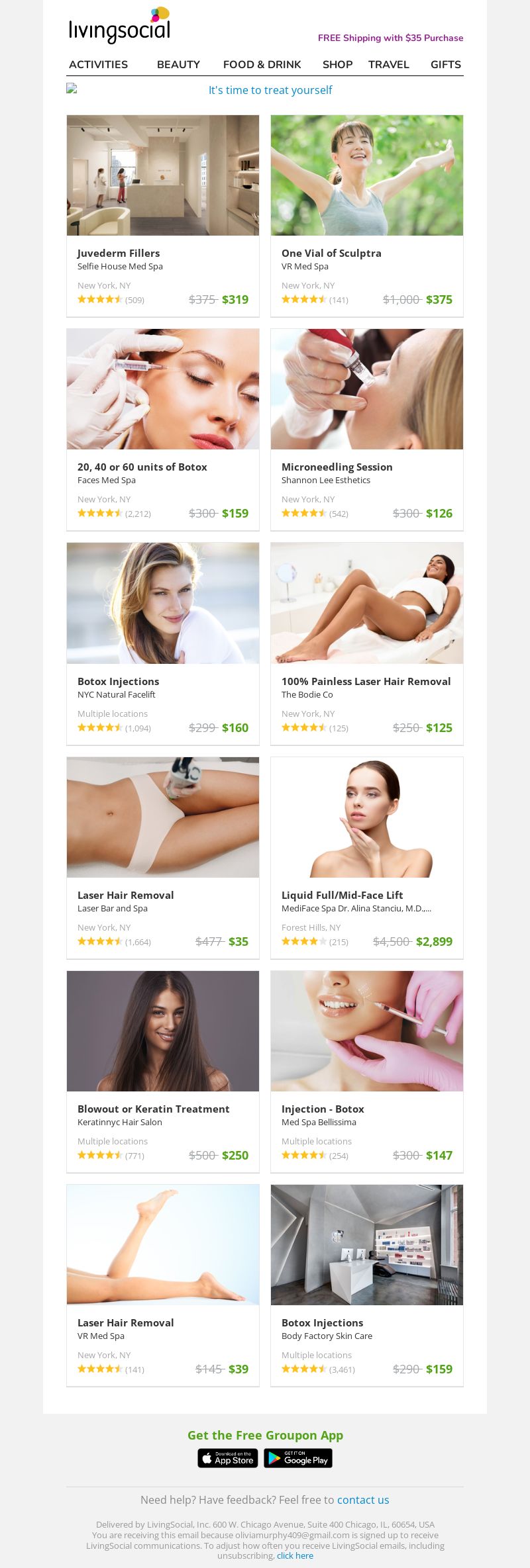Screen dimensions: 530x1568
Task: Download the app from the App Store
Action: click(227, 1458)
